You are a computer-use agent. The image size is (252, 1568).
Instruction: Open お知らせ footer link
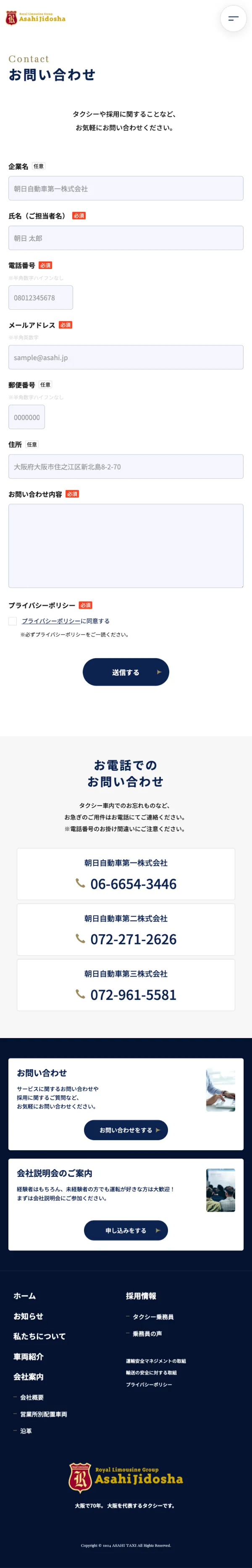coord(29,1316)
